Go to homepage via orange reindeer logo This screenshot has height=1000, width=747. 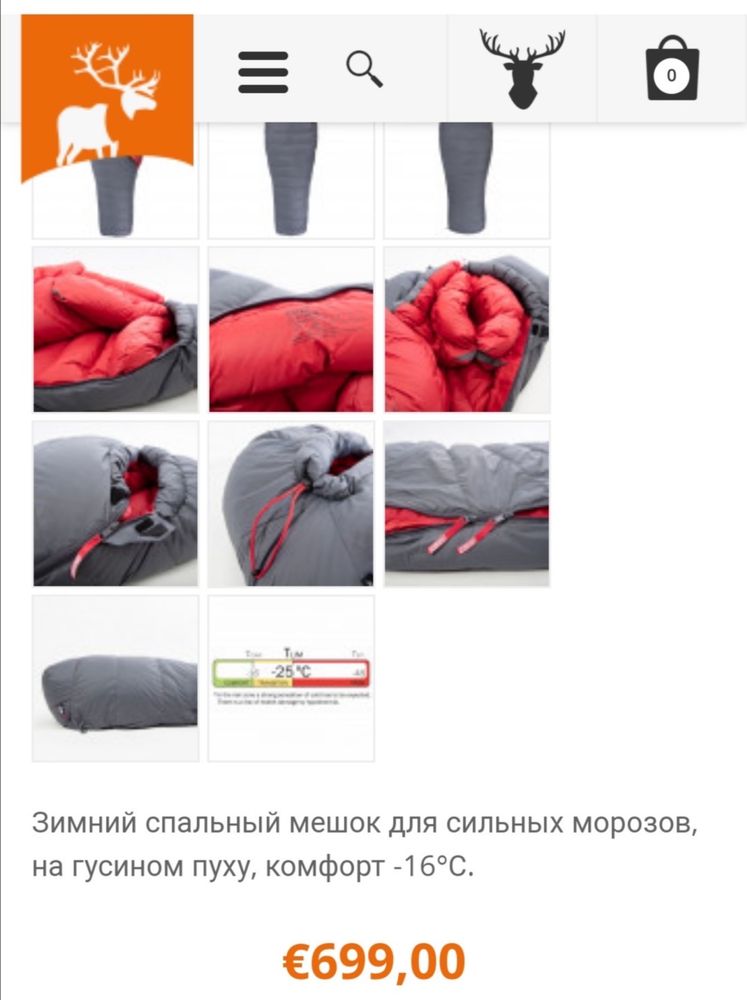[x=107, y=95]
